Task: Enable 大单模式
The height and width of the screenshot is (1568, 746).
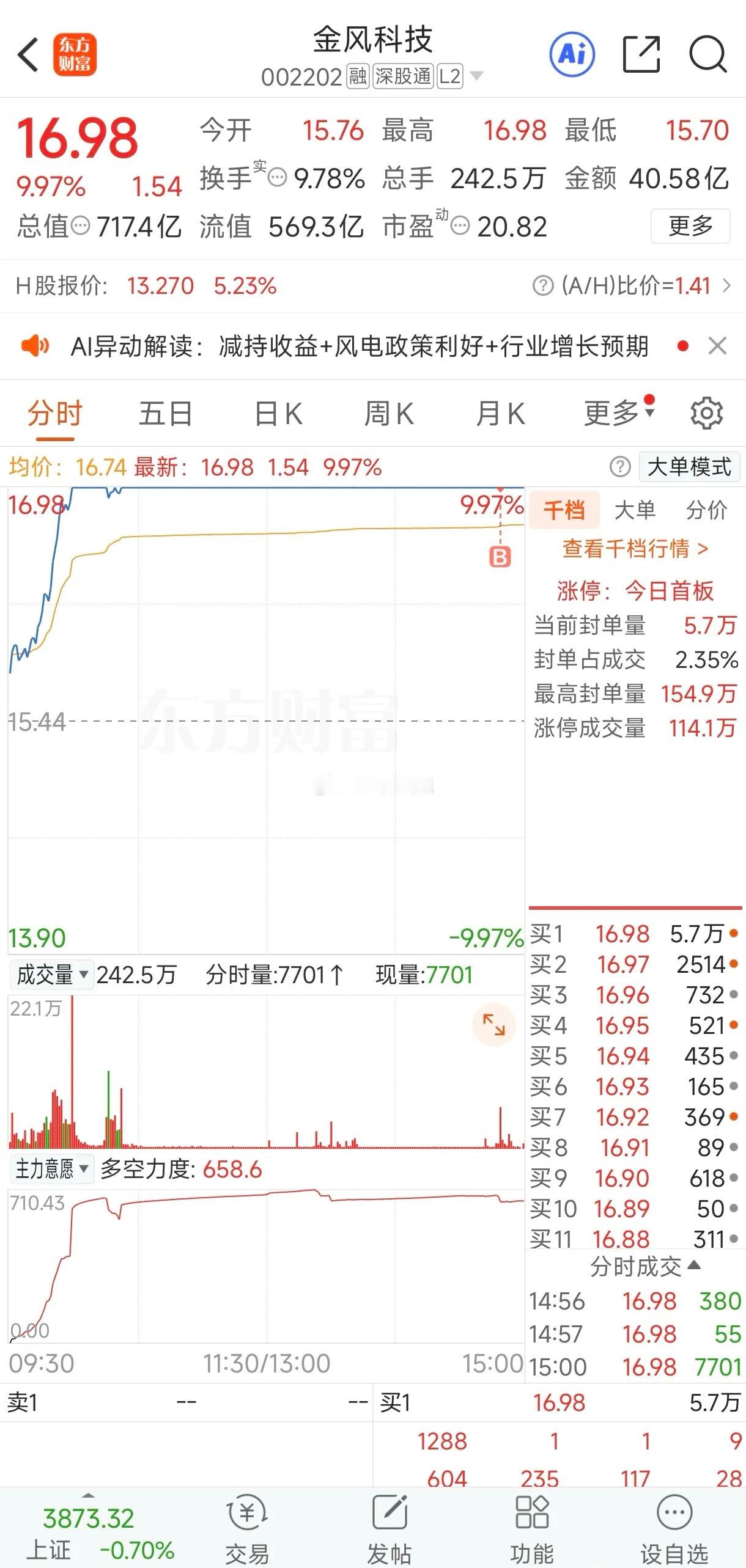Action: 689,467
